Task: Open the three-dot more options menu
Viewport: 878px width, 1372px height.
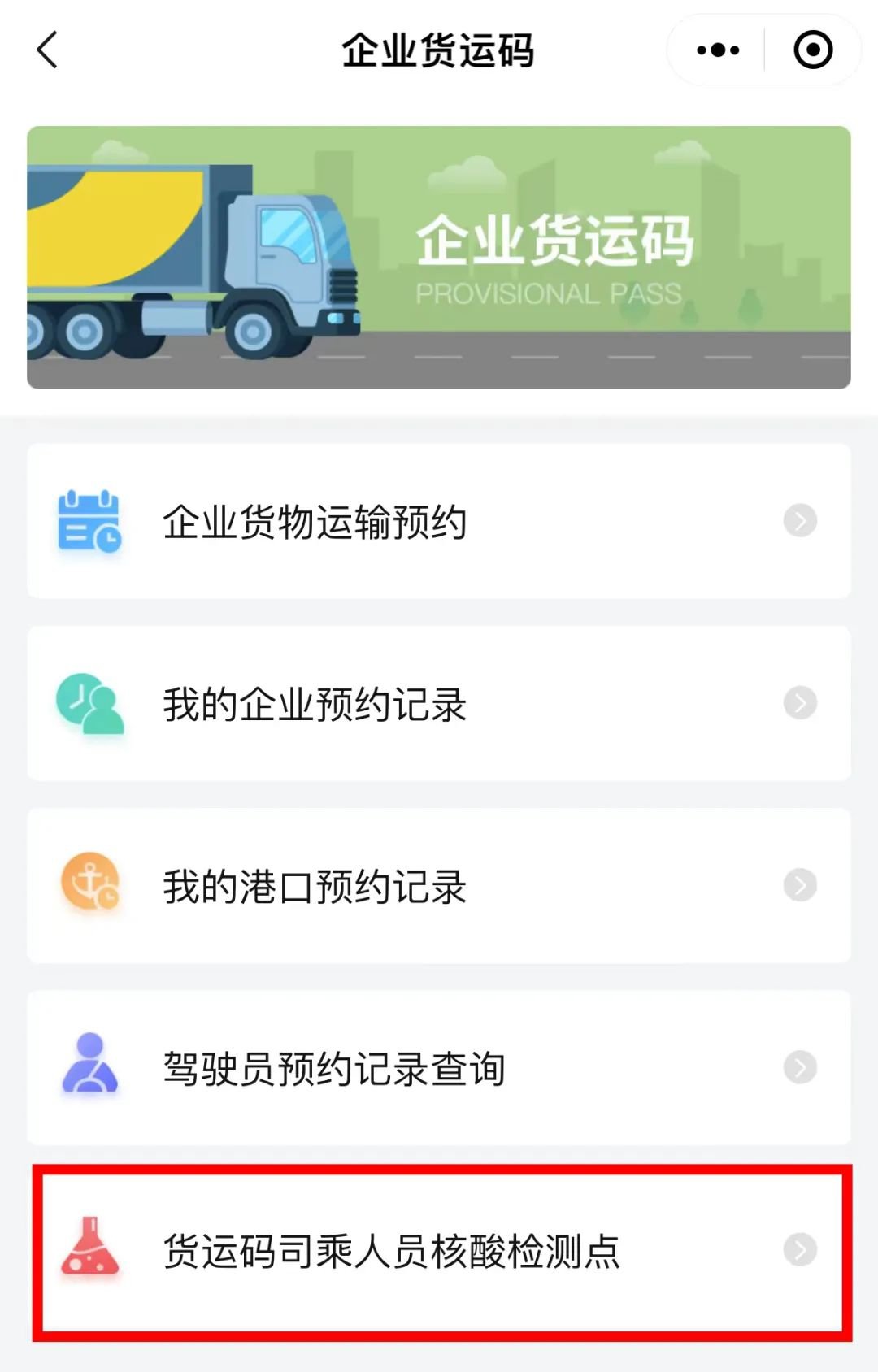Action: pos(718,50)
